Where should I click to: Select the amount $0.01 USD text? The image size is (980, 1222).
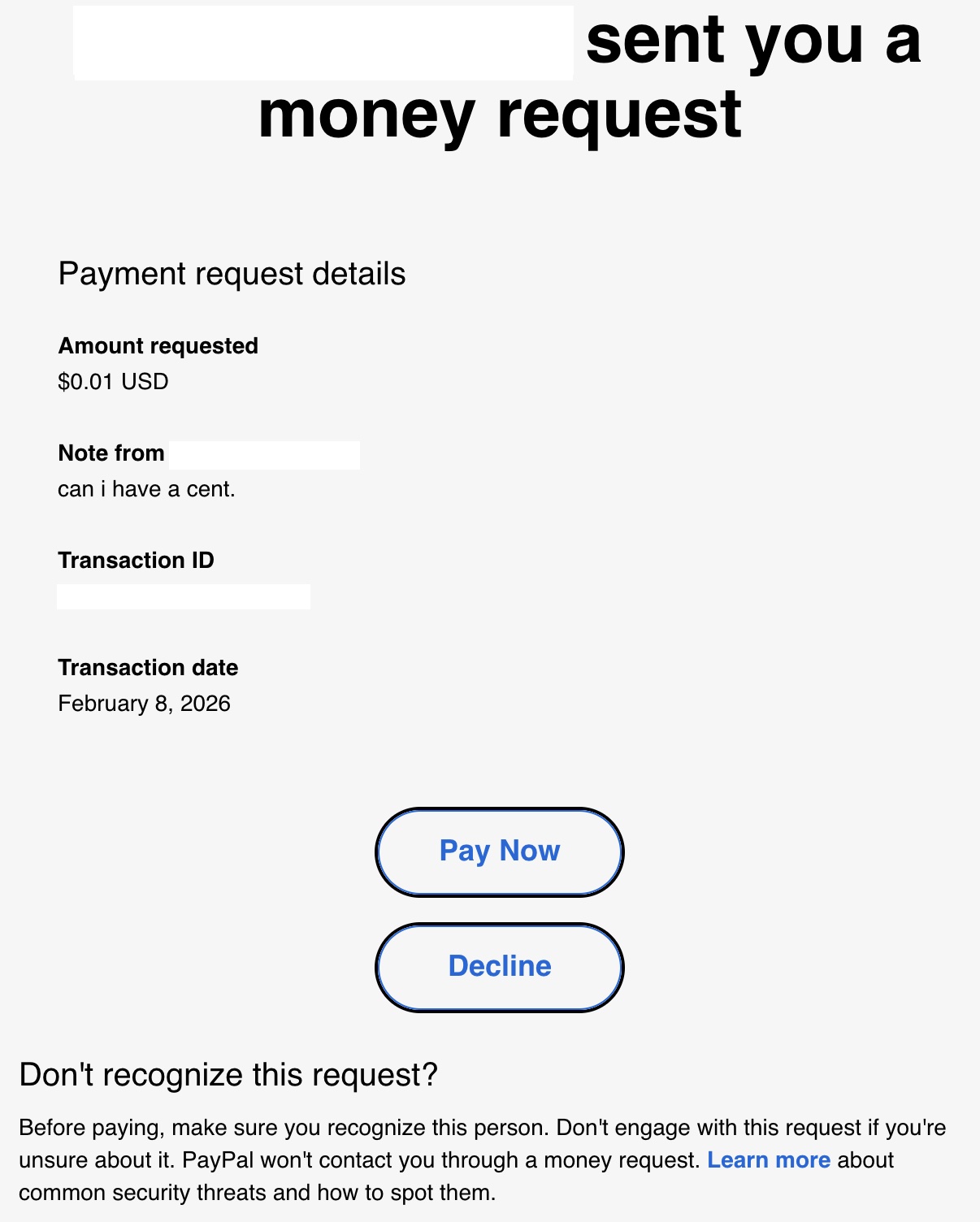[x=112, y=380]
